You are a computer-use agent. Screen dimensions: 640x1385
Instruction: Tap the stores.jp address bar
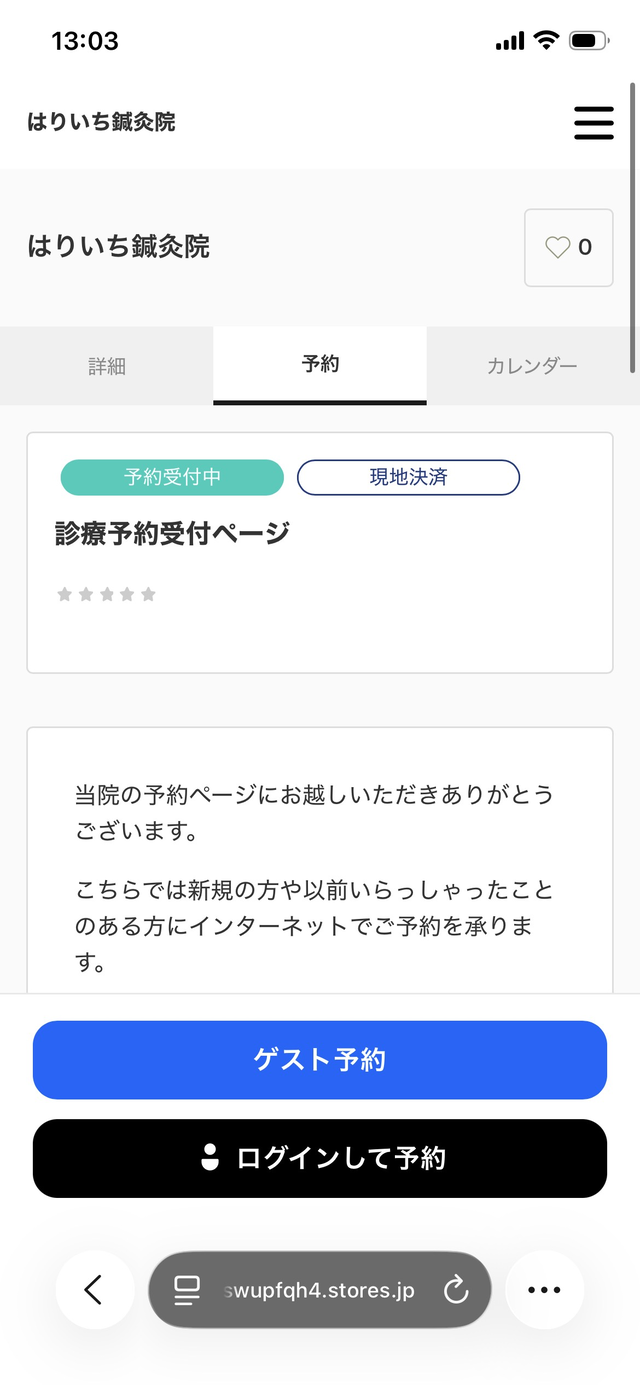click(x=320, y=1290)
